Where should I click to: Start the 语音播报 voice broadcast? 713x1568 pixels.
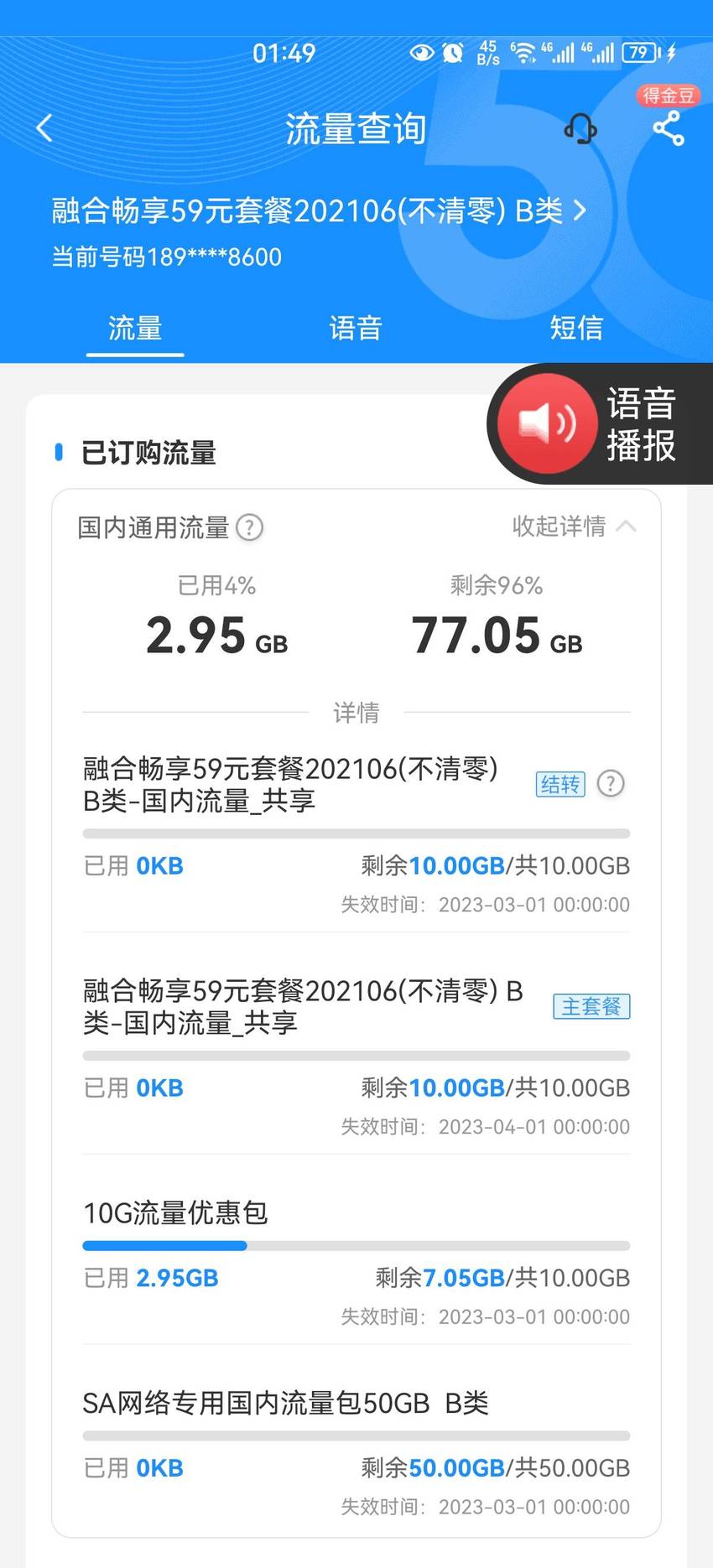click(x=599, y=423)
